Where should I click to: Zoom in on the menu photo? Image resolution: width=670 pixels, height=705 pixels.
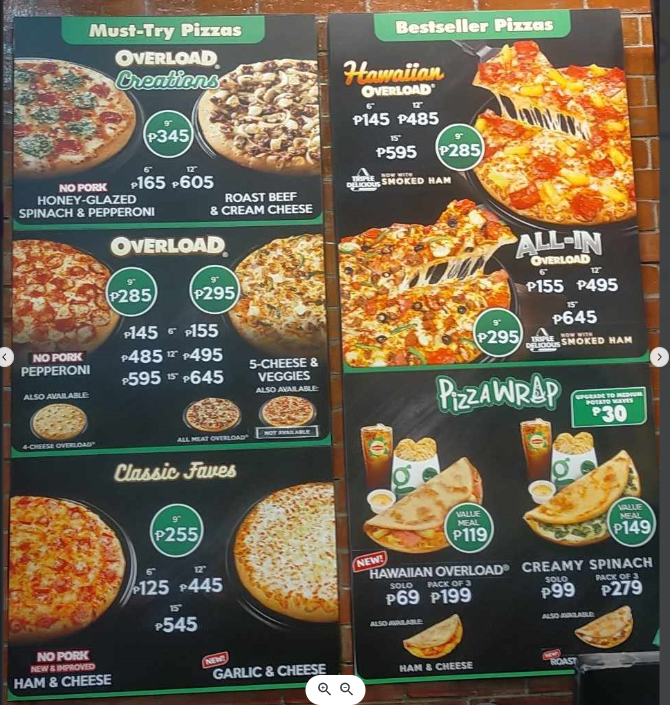pos(324,689)
